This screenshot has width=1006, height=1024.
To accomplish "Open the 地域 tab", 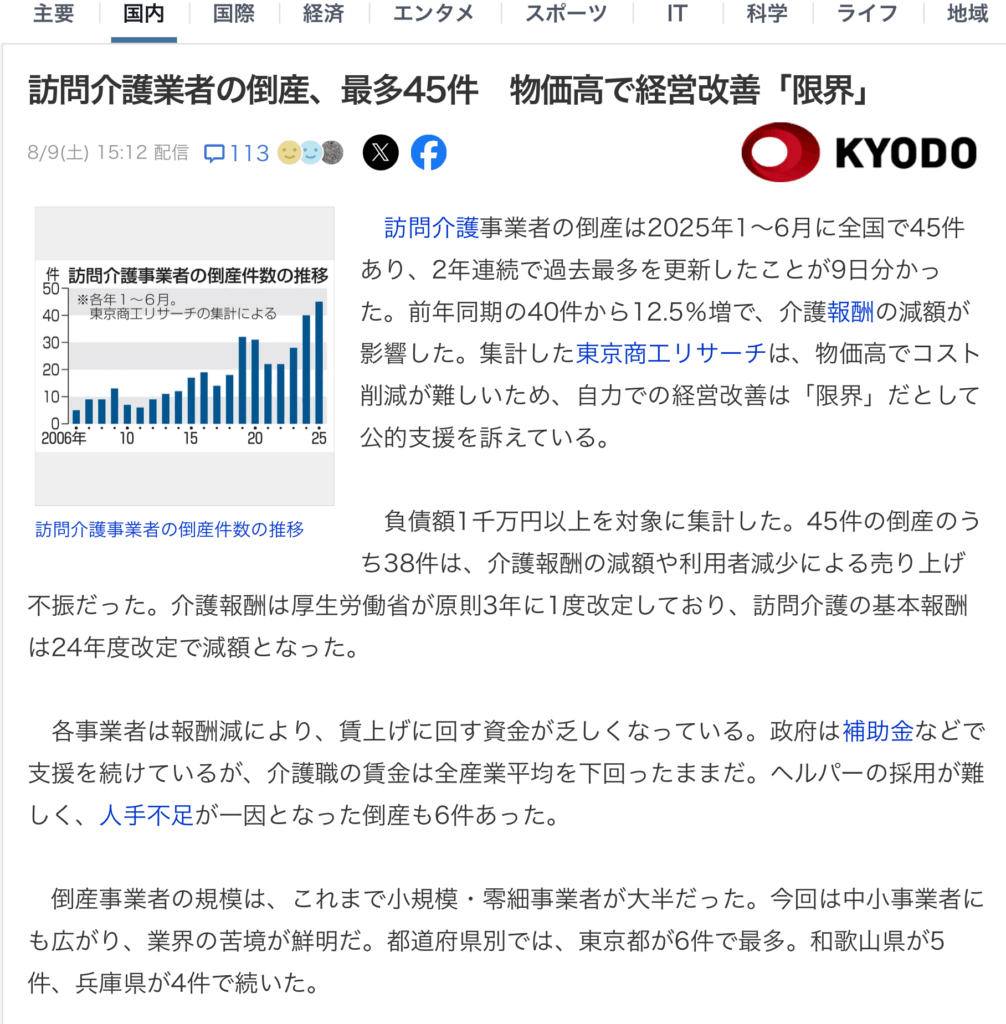I will [x=967, y=14].
